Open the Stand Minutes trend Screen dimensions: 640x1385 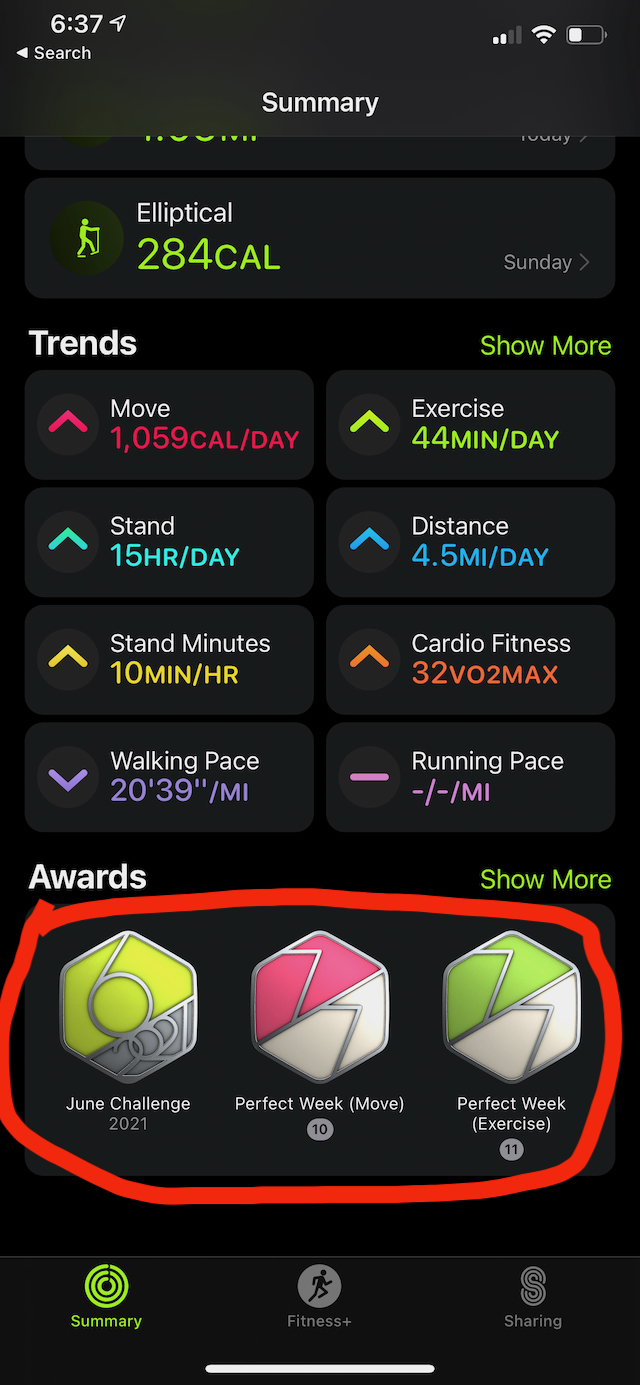click(169, 659)
